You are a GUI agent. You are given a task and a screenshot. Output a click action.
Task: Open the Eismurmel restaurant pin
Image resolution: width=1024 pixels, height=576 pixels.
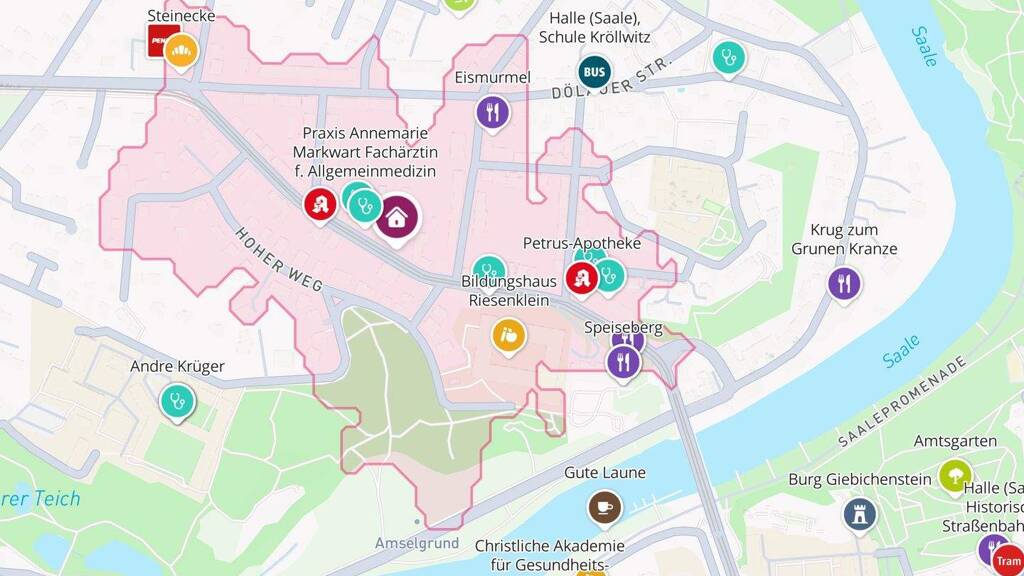click(492, 112)
